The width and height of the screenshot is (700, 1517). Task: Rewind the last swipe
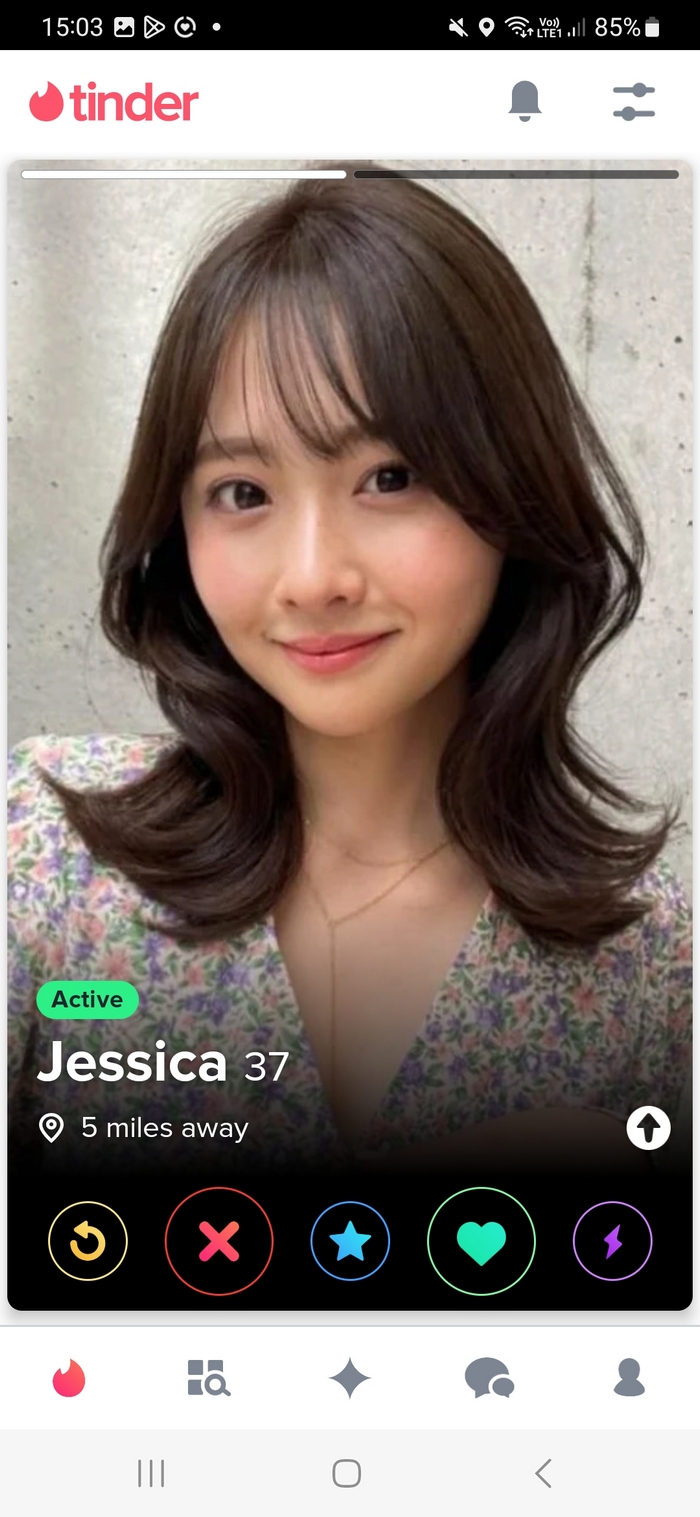(88, 1241)
